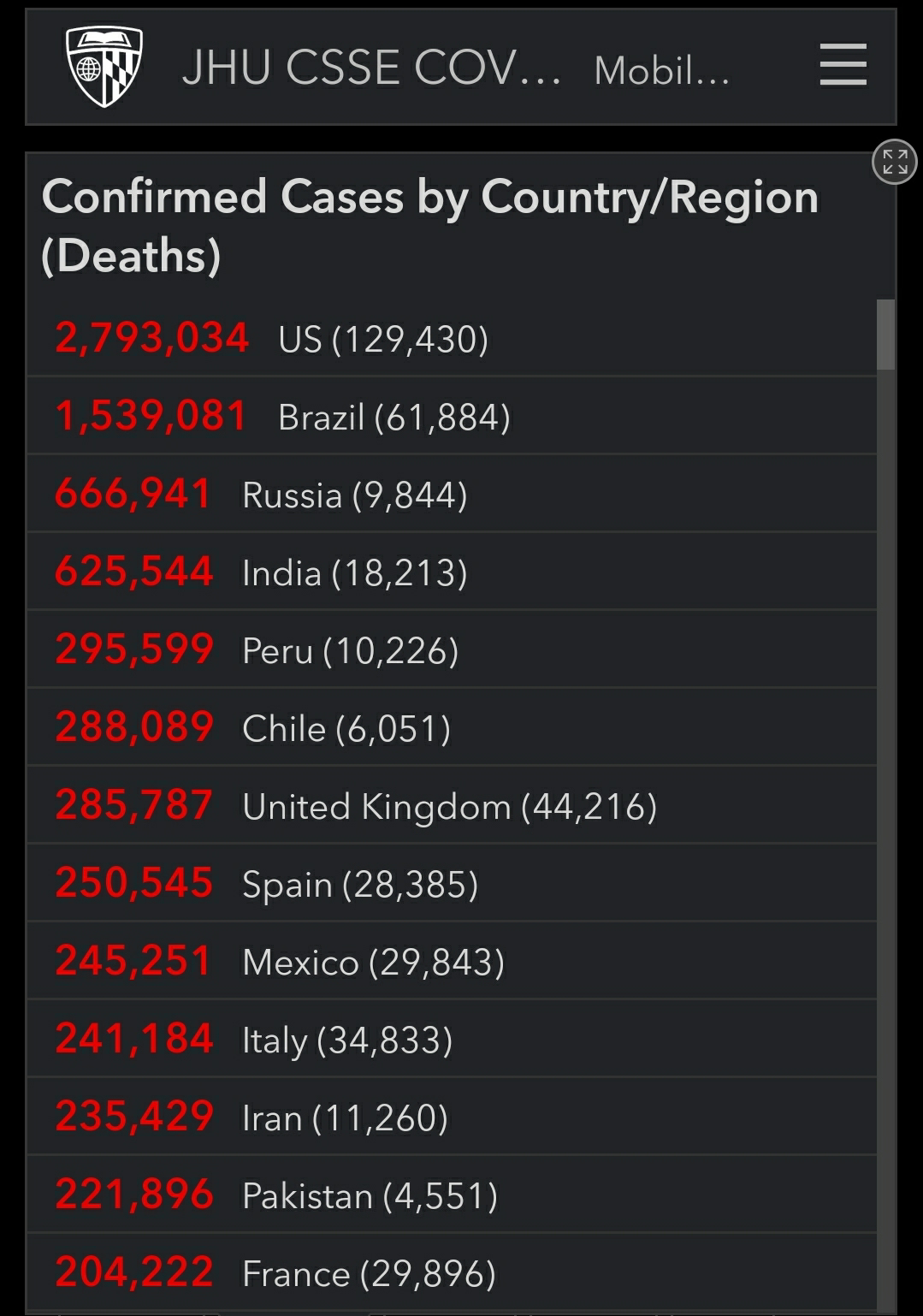923x1316 pixels.
Task: Select the Chile row
Action: [452, 727]
